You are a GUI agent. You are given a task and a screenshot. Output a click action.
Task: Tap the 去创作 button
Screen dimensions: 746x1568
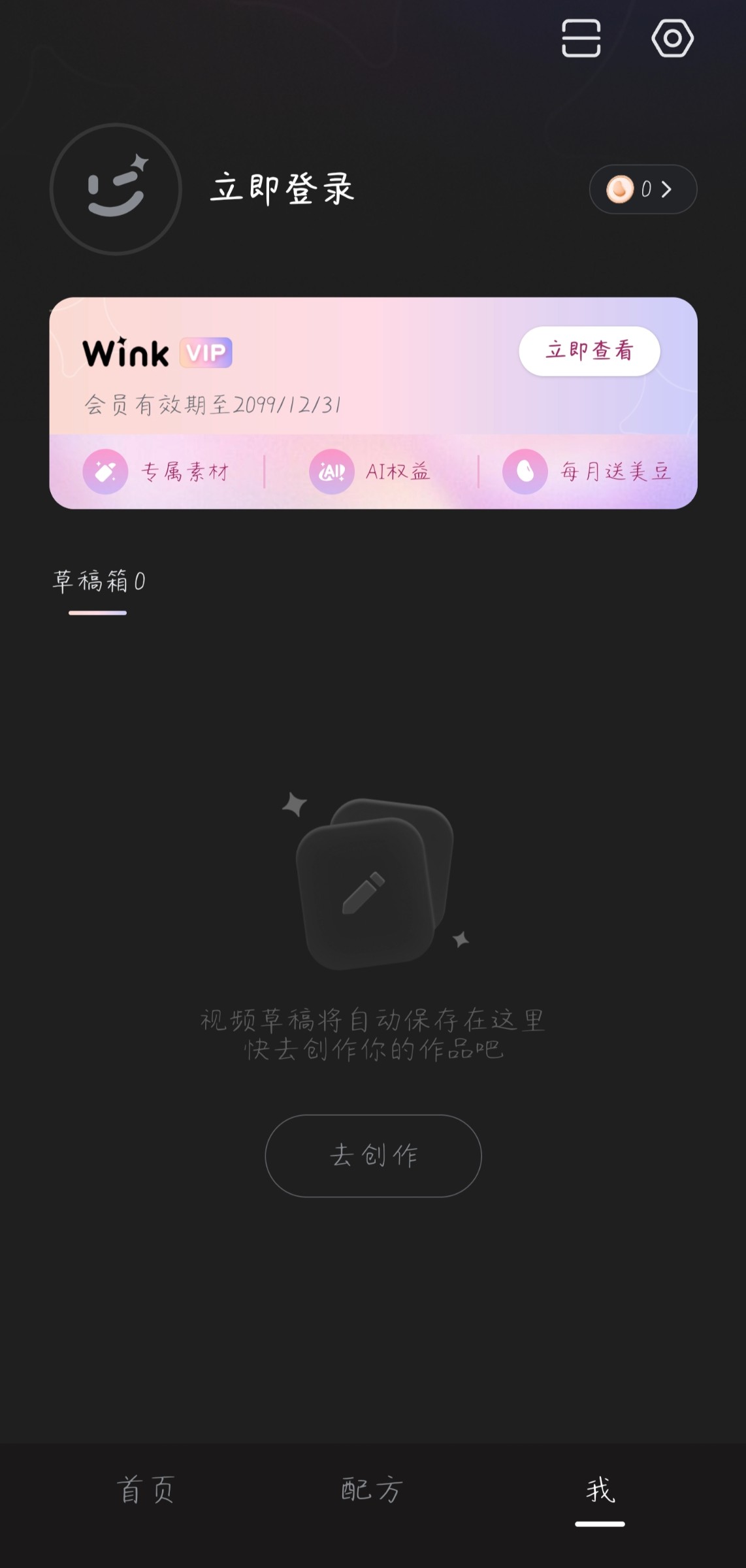click(x=373, y=1155)
